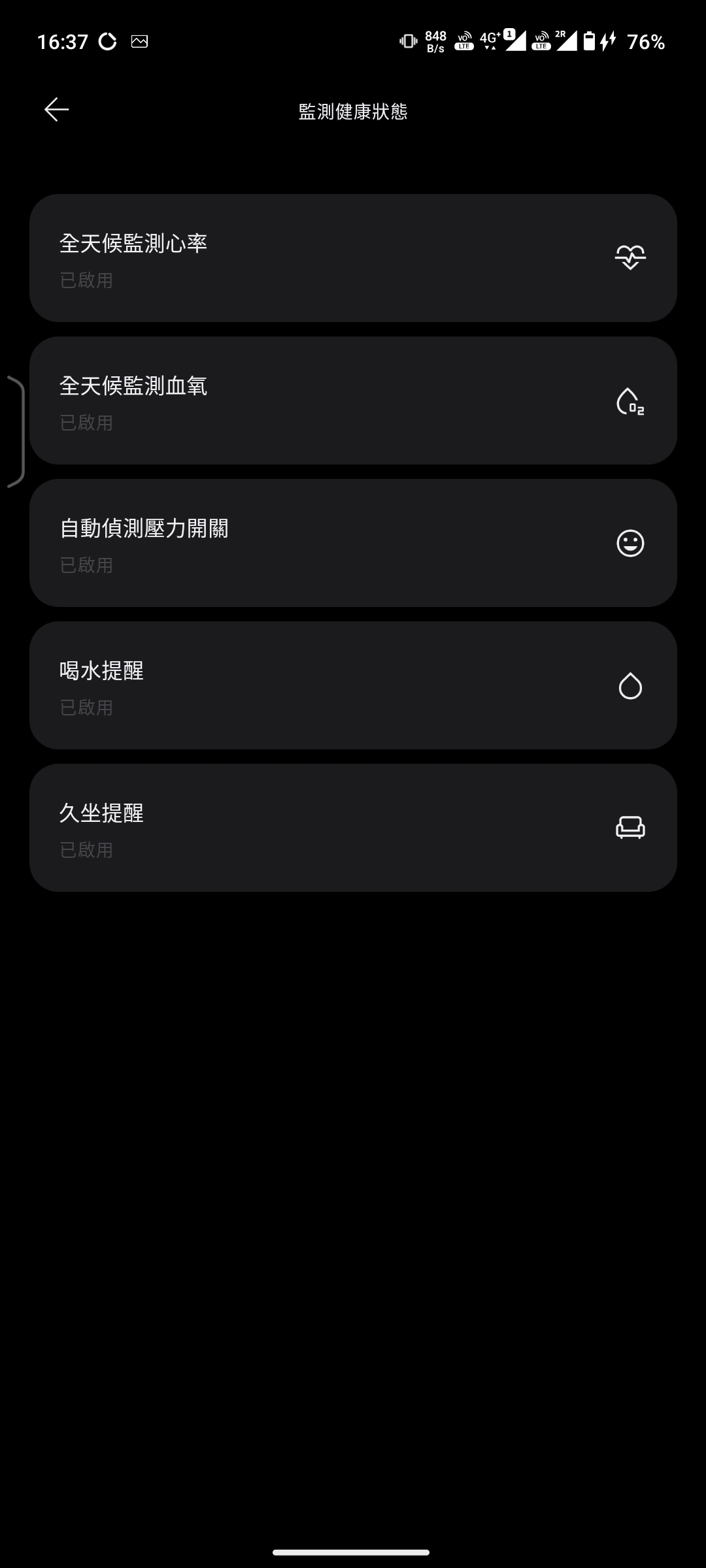This screenshot has width=706, height=1568.
Task: Go back using the arrow icon
Action: (x=57, y=110)
